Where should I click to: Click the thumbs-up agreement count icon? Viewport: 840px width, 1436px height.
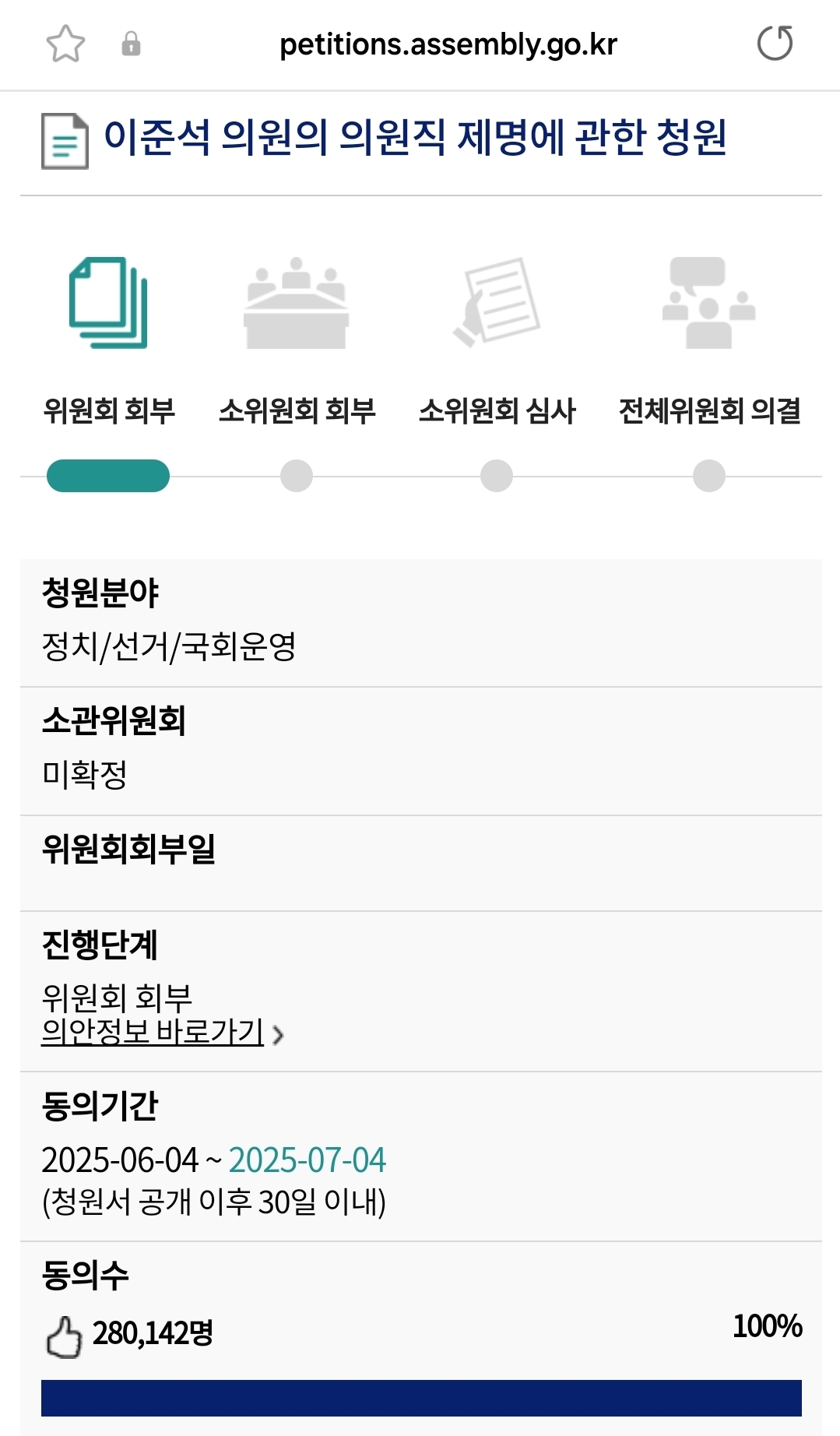(62, 1334)
